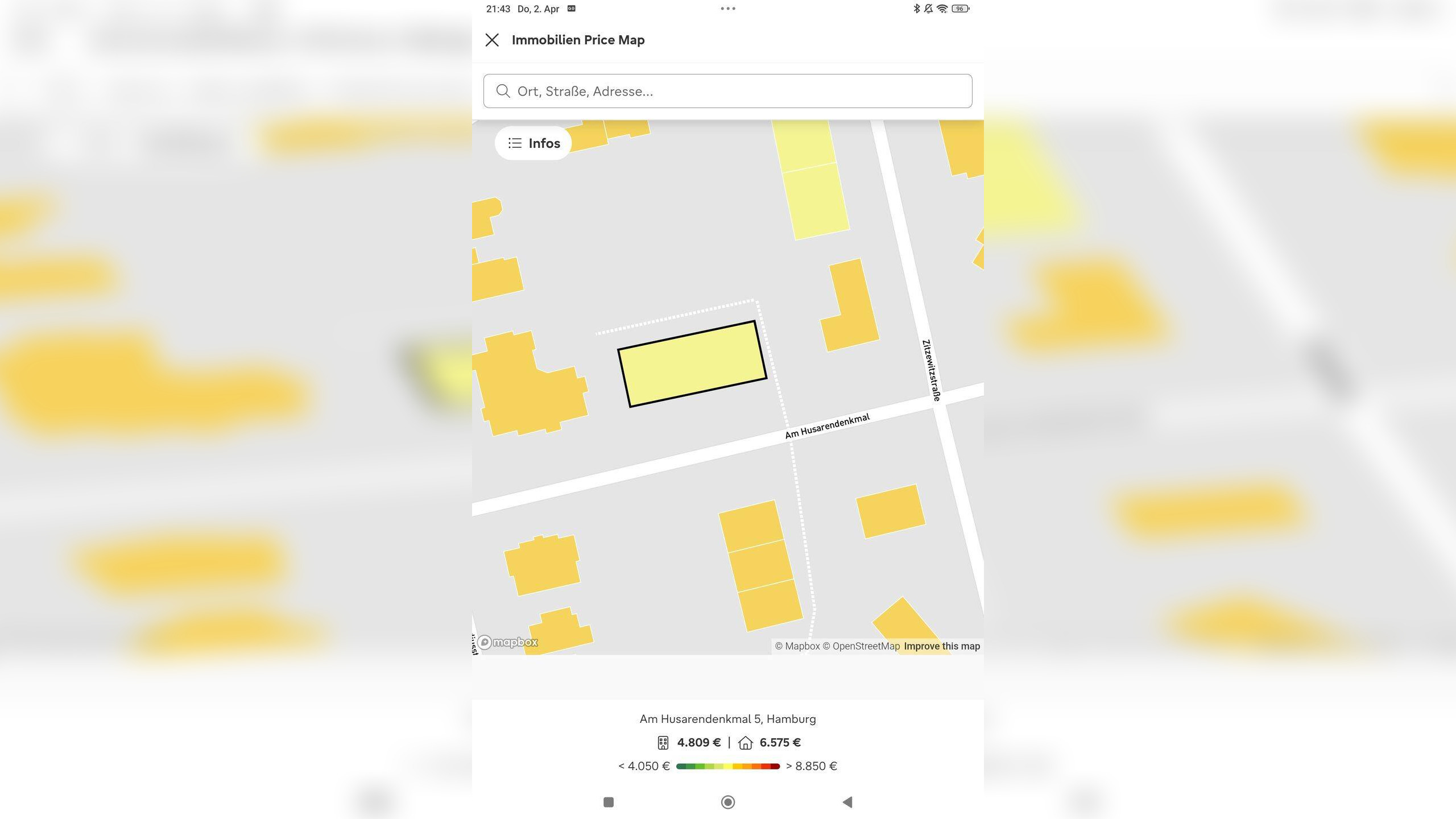Go back with the system back button

(847, 802)
